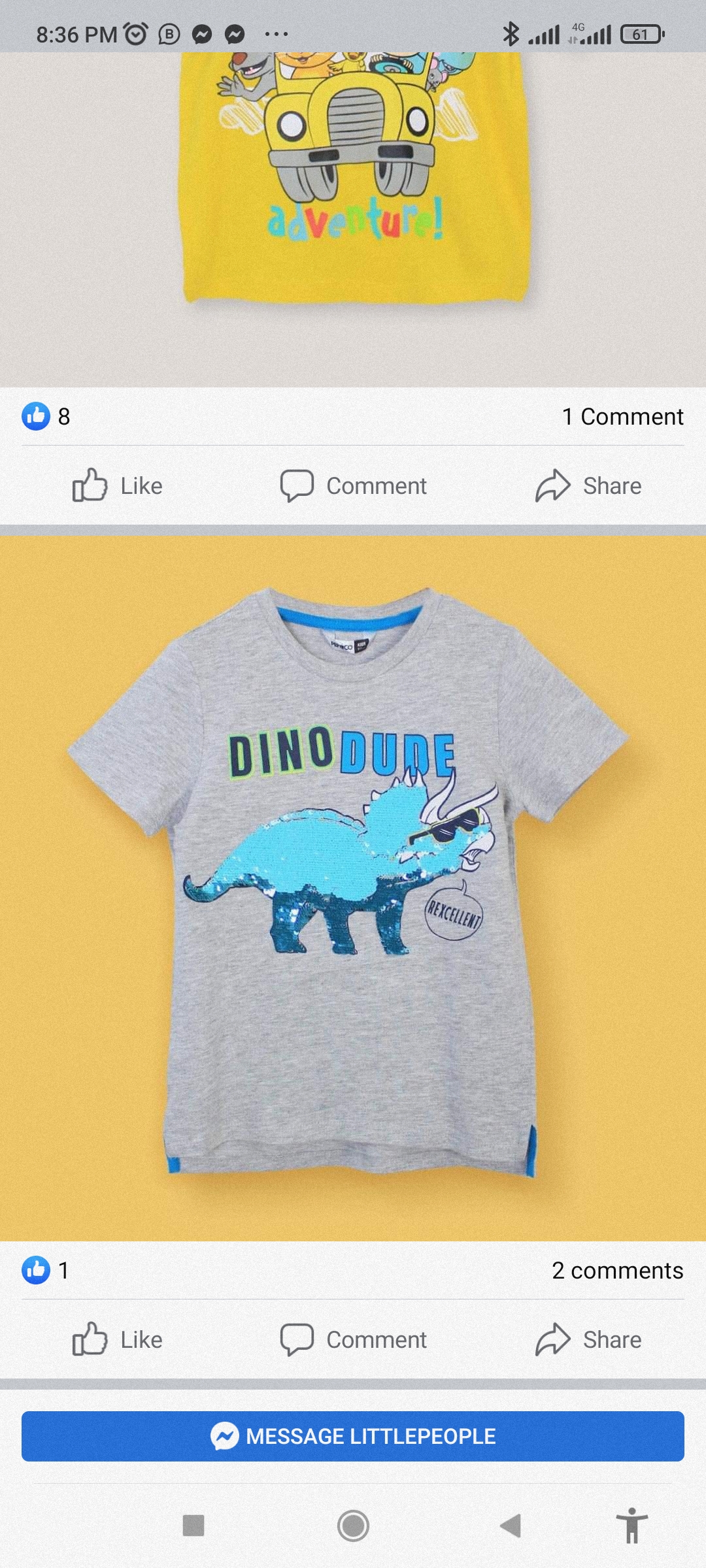View the 1 like reaction on Dino Dude post
Viewport: 706px width, 1568px height.
(45, 1270)
